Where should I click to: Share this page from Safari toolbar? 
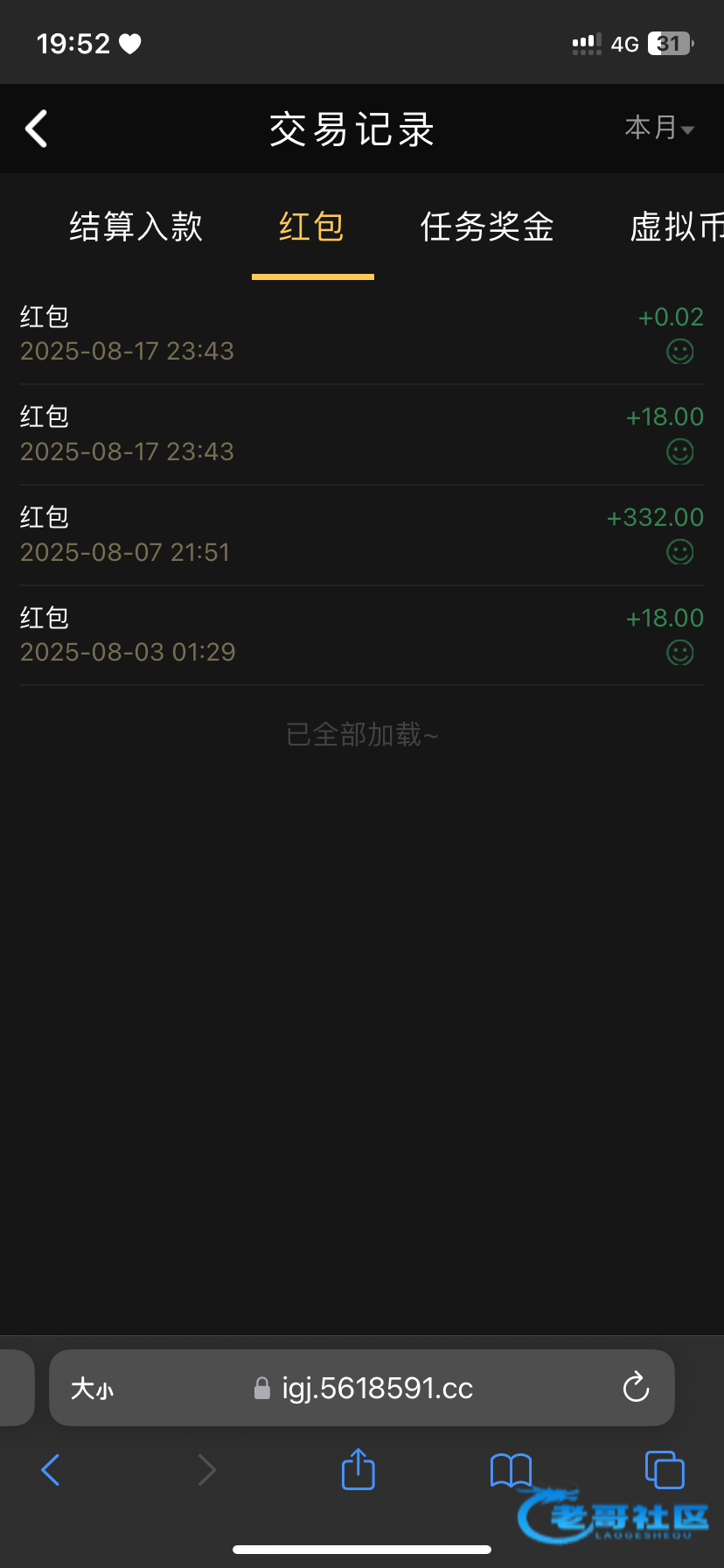coord(358,1469)
